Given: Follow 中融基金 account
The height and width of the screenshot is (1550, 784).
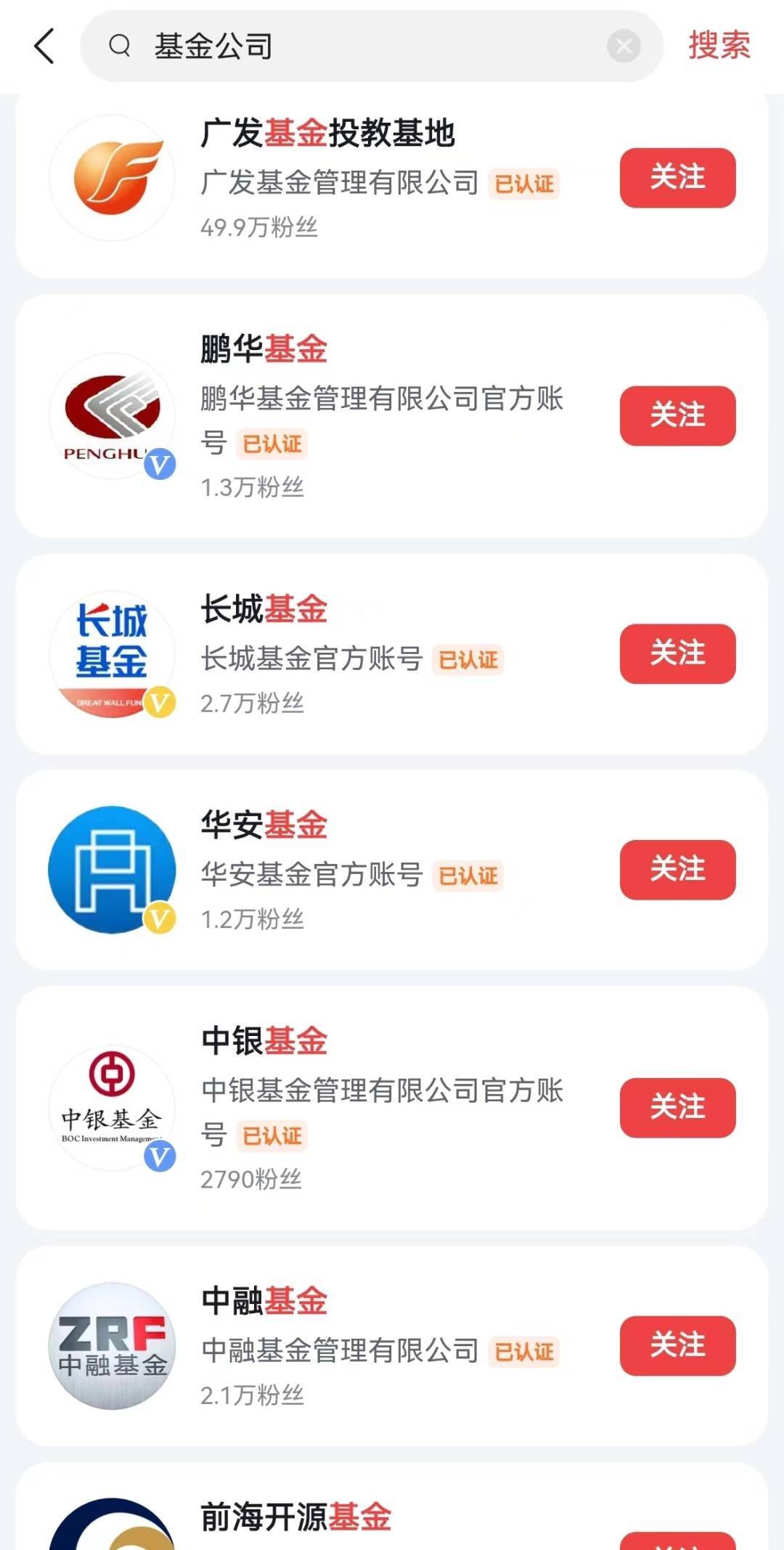Looking at the screenshot, I should tap(677, 1345).
